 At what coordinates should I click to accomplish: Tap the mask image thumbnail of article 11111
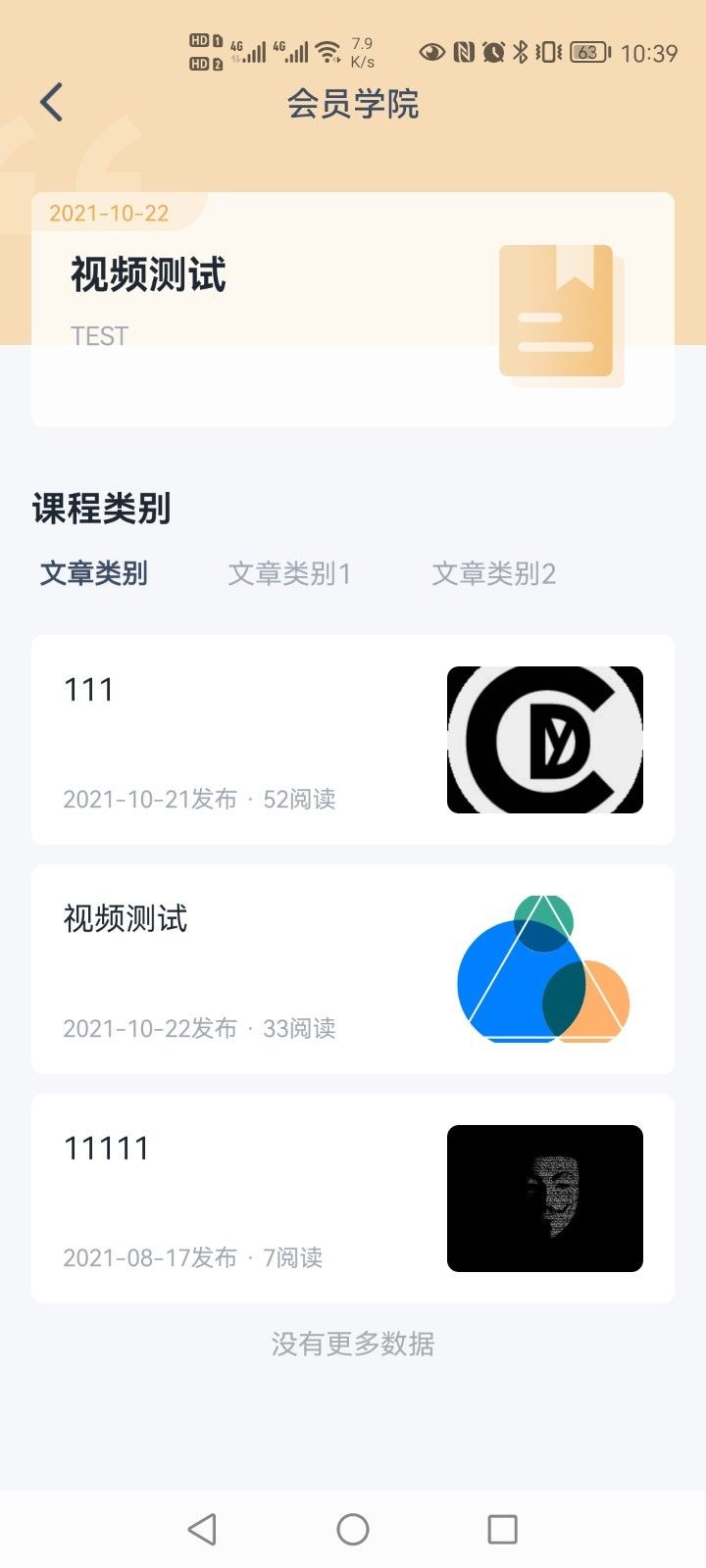coord(543,1198)
